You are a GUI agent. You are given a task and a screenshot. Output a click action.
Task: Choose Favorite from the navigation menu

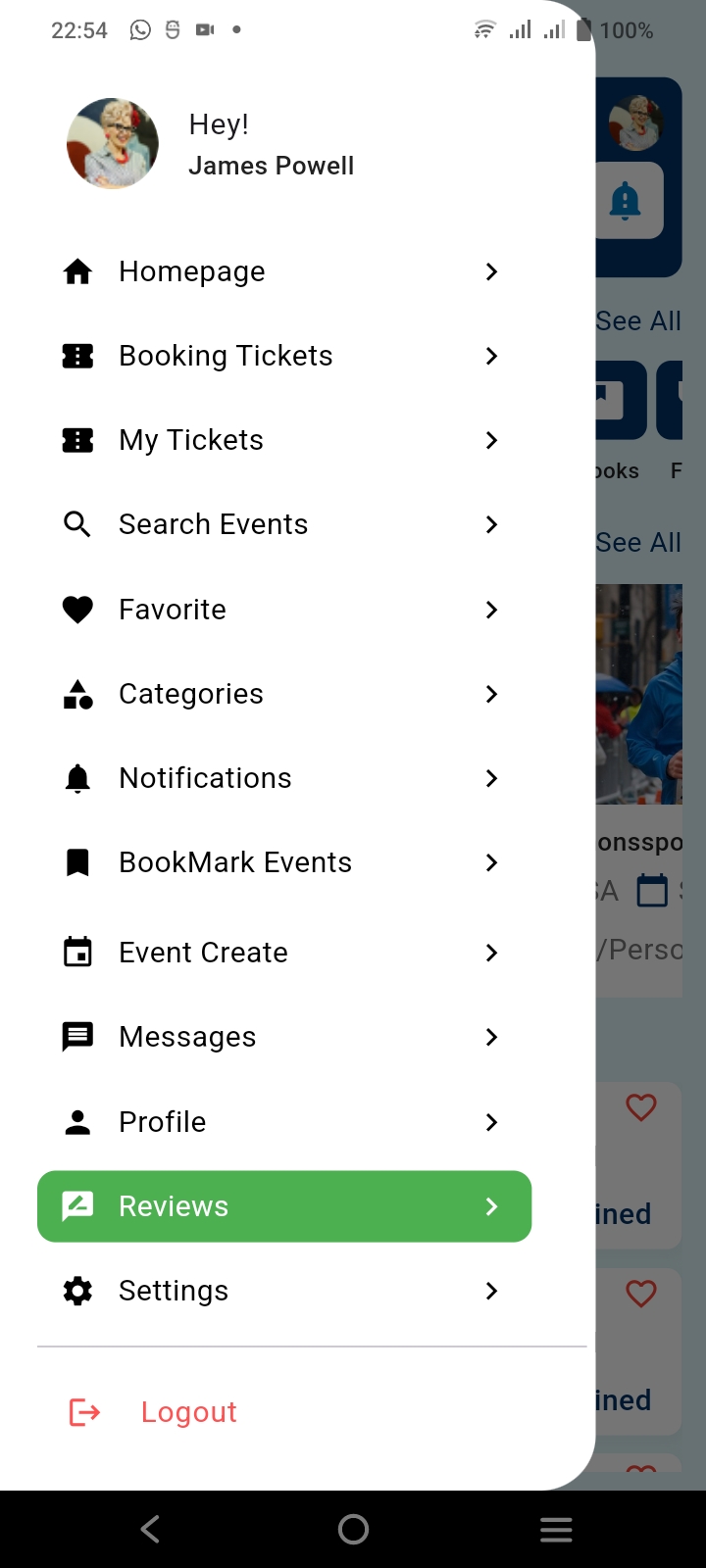tap(172, 609)
